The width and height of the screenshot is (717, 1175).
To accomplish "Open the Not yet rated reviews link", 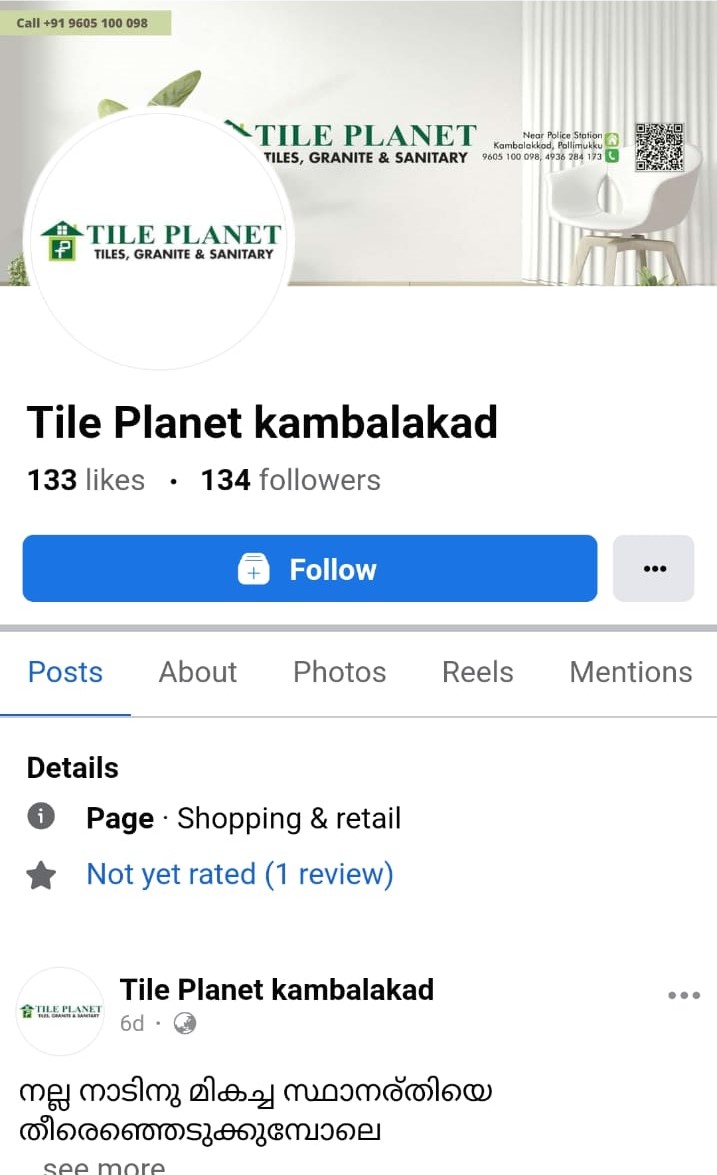I will (x=240, y=874).
